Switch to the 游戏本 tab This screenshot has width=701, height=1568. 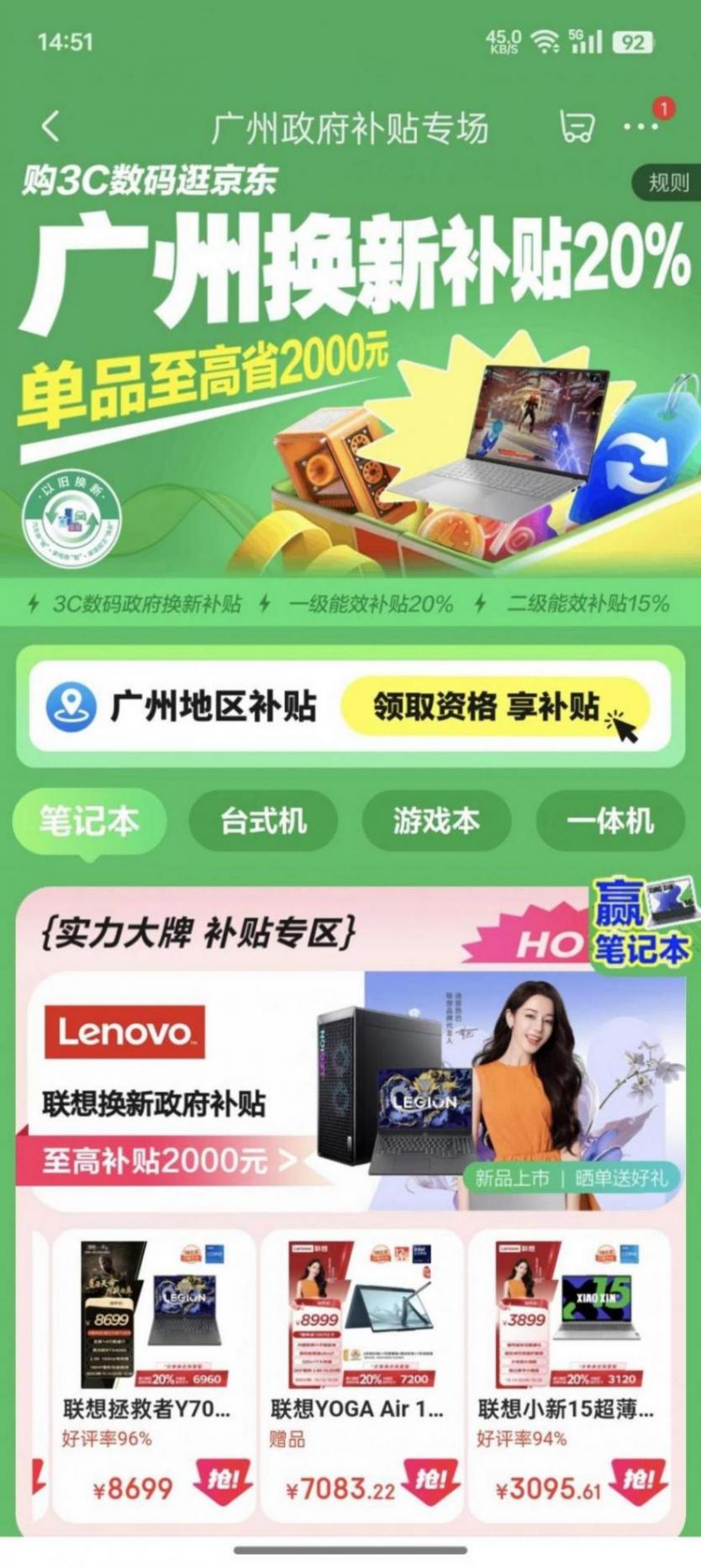click(x=436, y=821)
